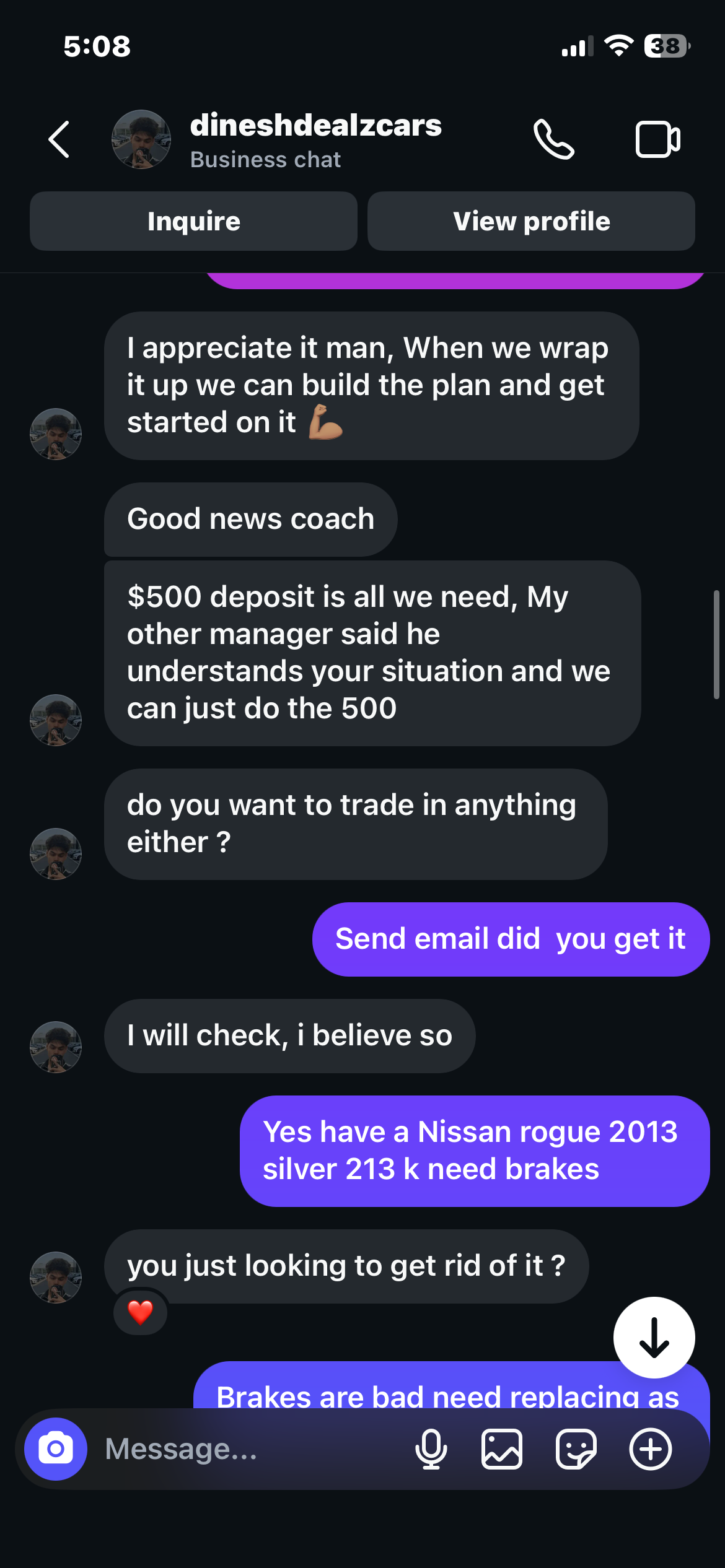
Task: Start a video call with dineshdealzcars
Action: (657, 140)
